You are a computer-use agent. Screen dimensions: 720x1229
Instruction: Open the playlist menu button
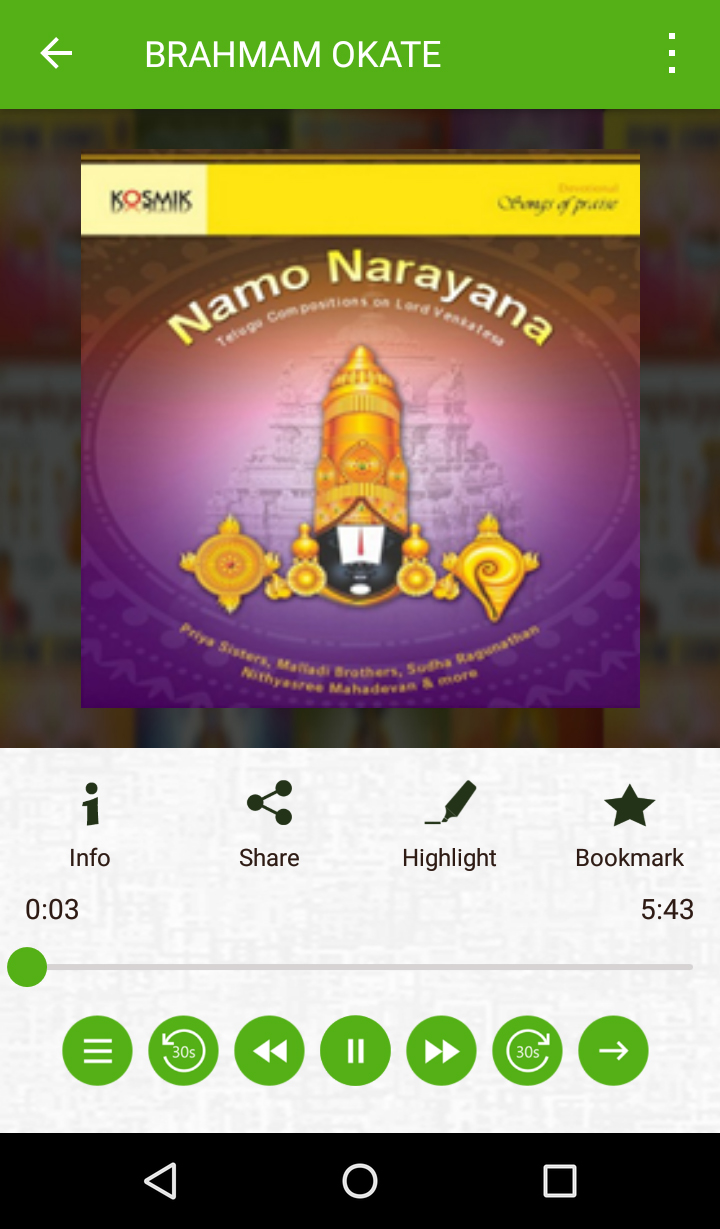[97, 1050]
